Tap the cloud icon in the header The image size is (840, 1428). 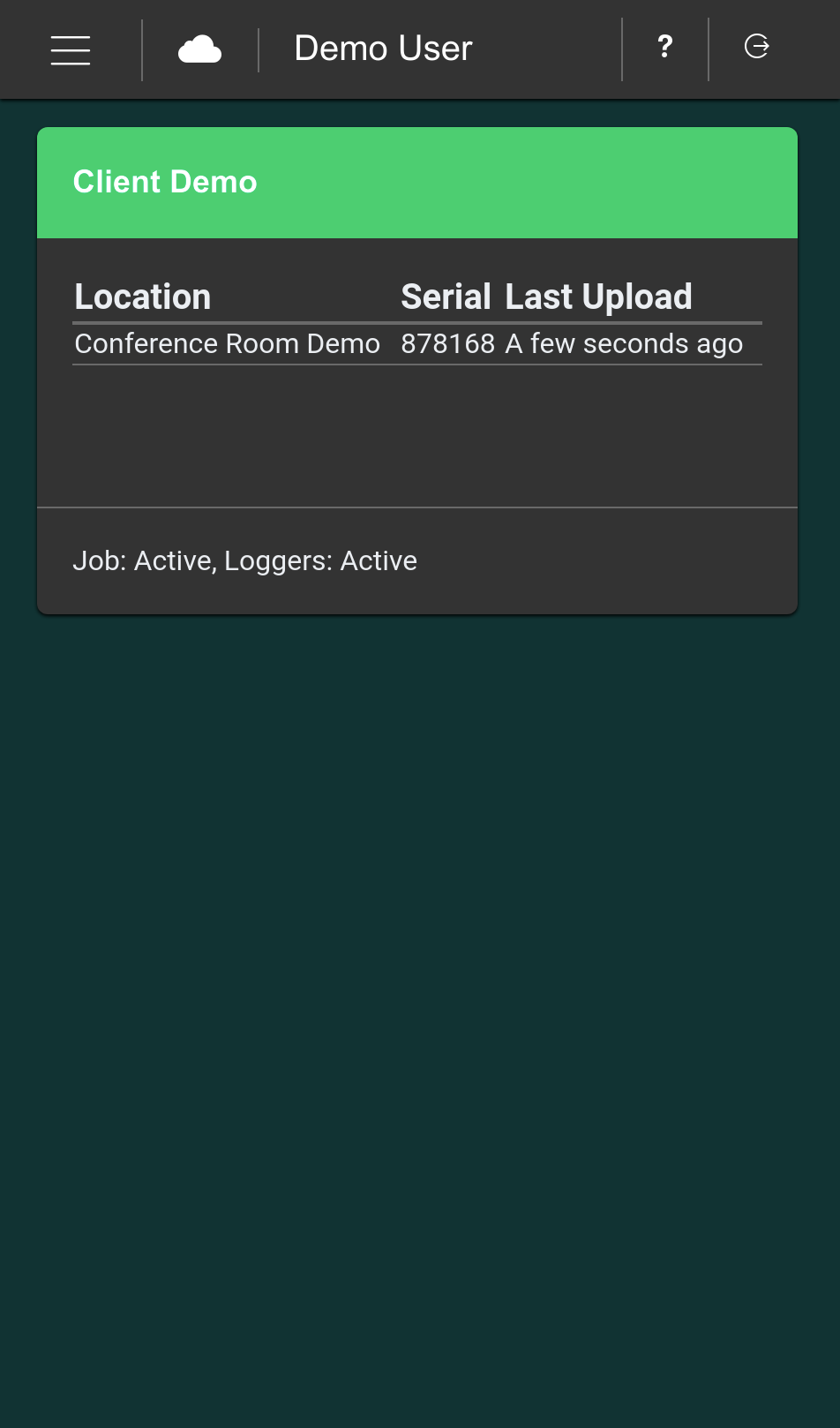pyautogui.click(x=199, y=50)
